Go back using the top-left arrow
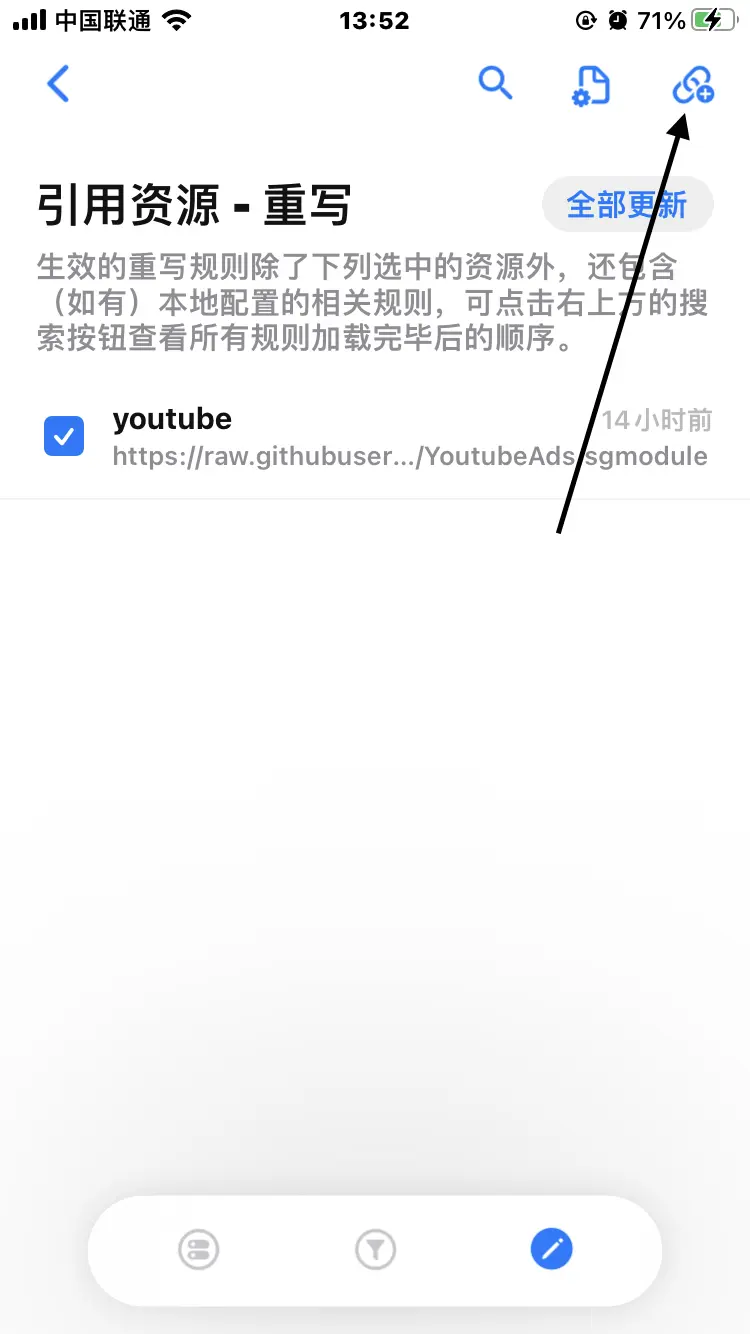750x1334 pixels. [x=59, y=84]
